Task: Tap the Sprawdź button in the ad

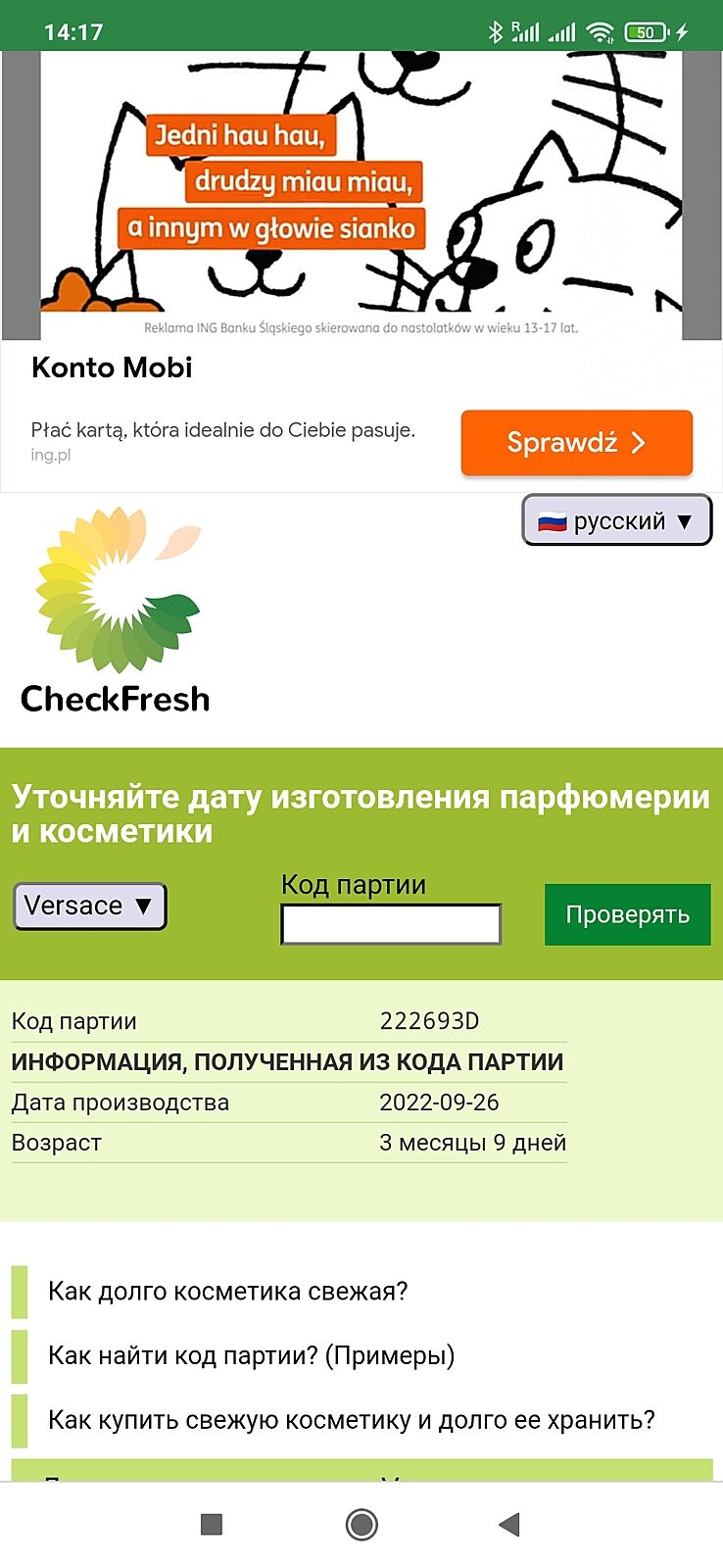Action: point(576,443)
